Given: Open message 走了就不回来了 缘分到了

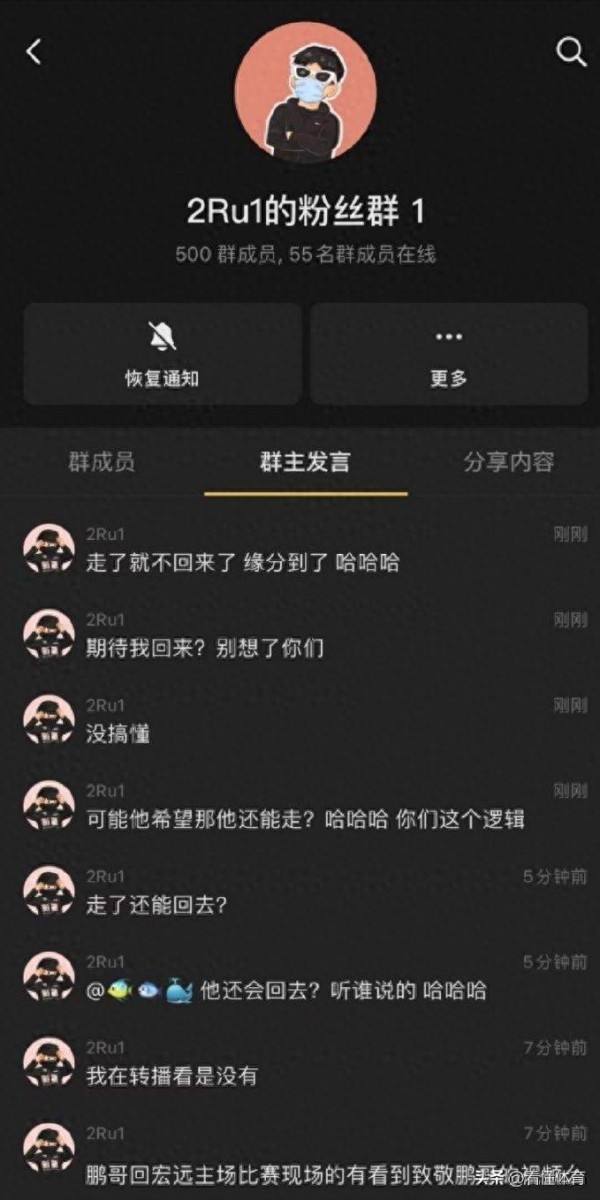Looking at the screenshot, I should coord(242,562).
